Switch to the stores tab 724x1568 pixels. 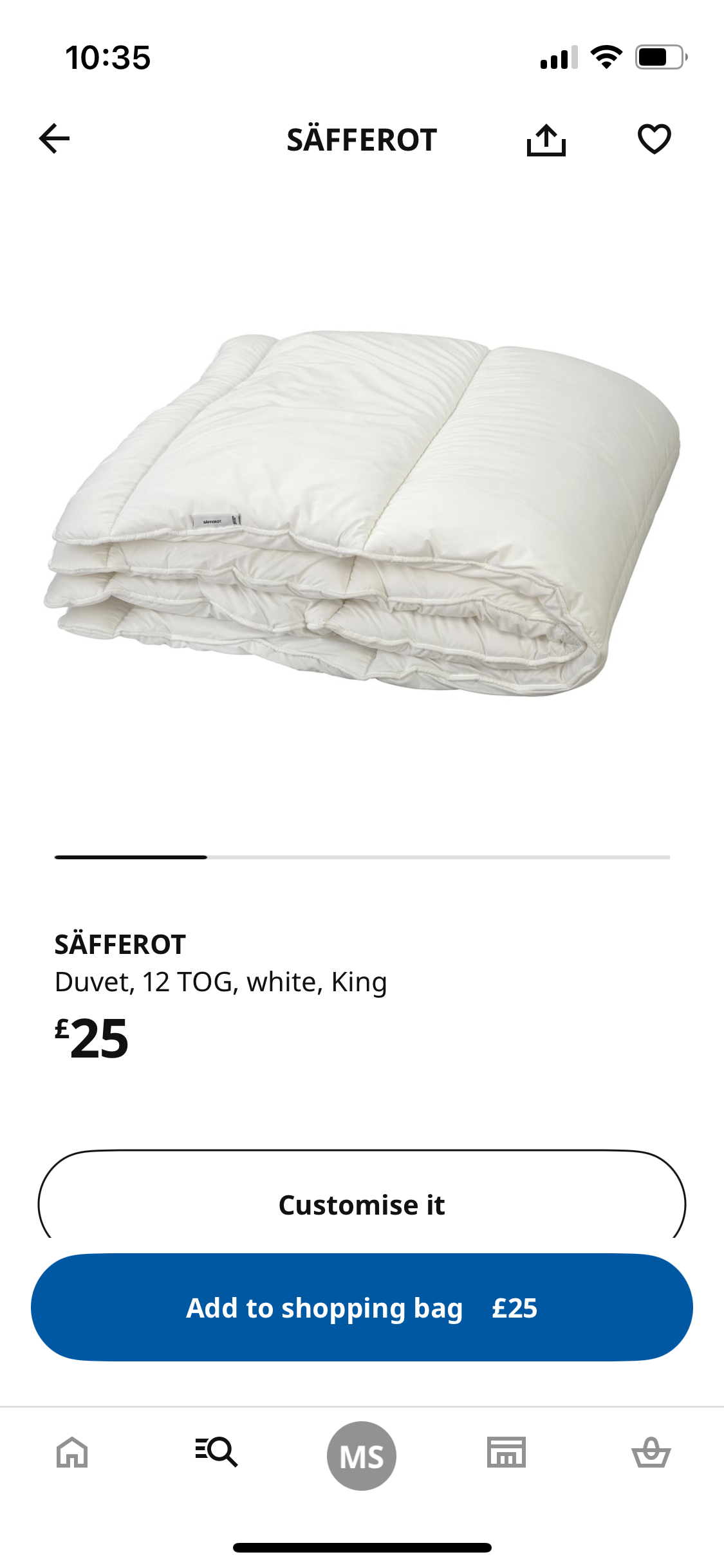click(x=506, y=1453)
